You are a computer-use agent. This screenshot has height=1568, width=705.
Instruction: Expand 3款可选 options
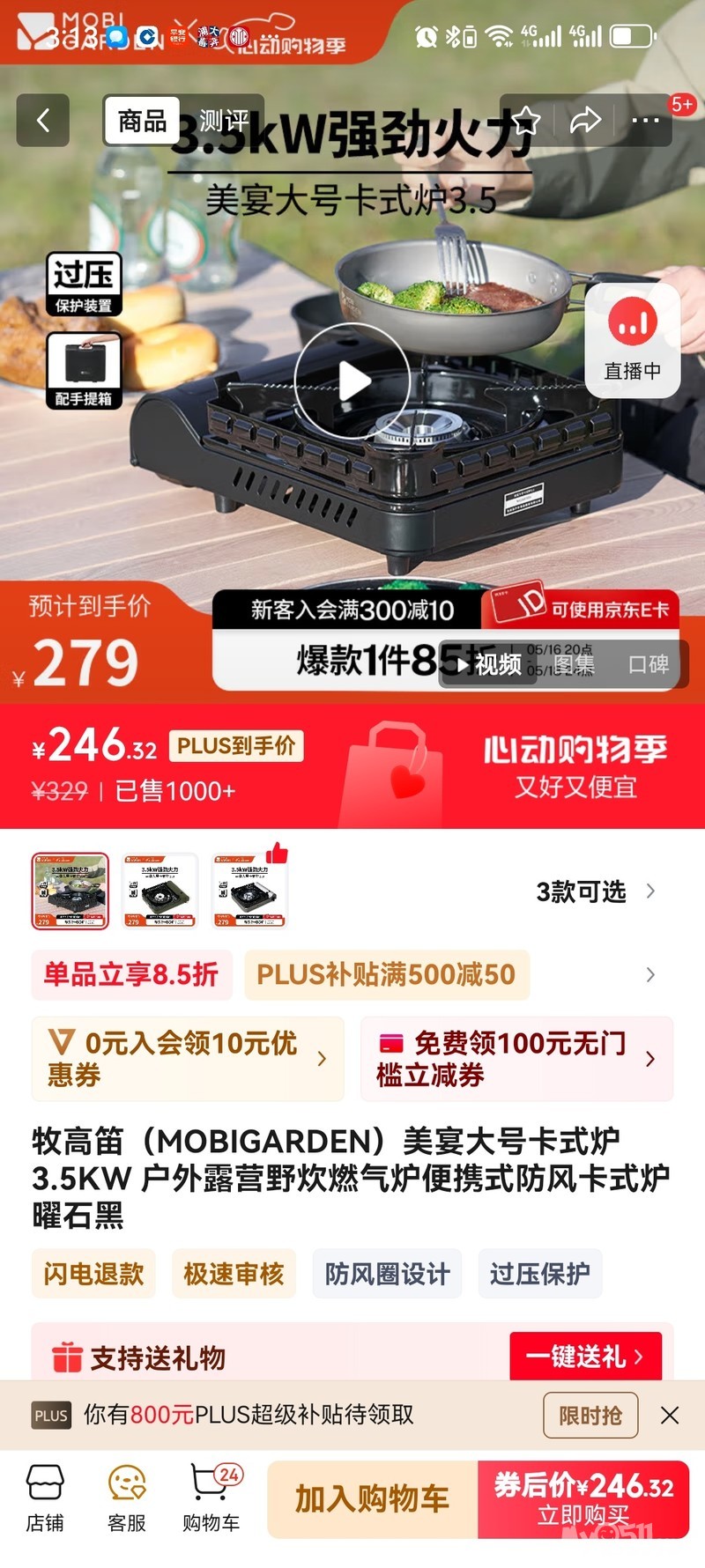tap(596, 891)
